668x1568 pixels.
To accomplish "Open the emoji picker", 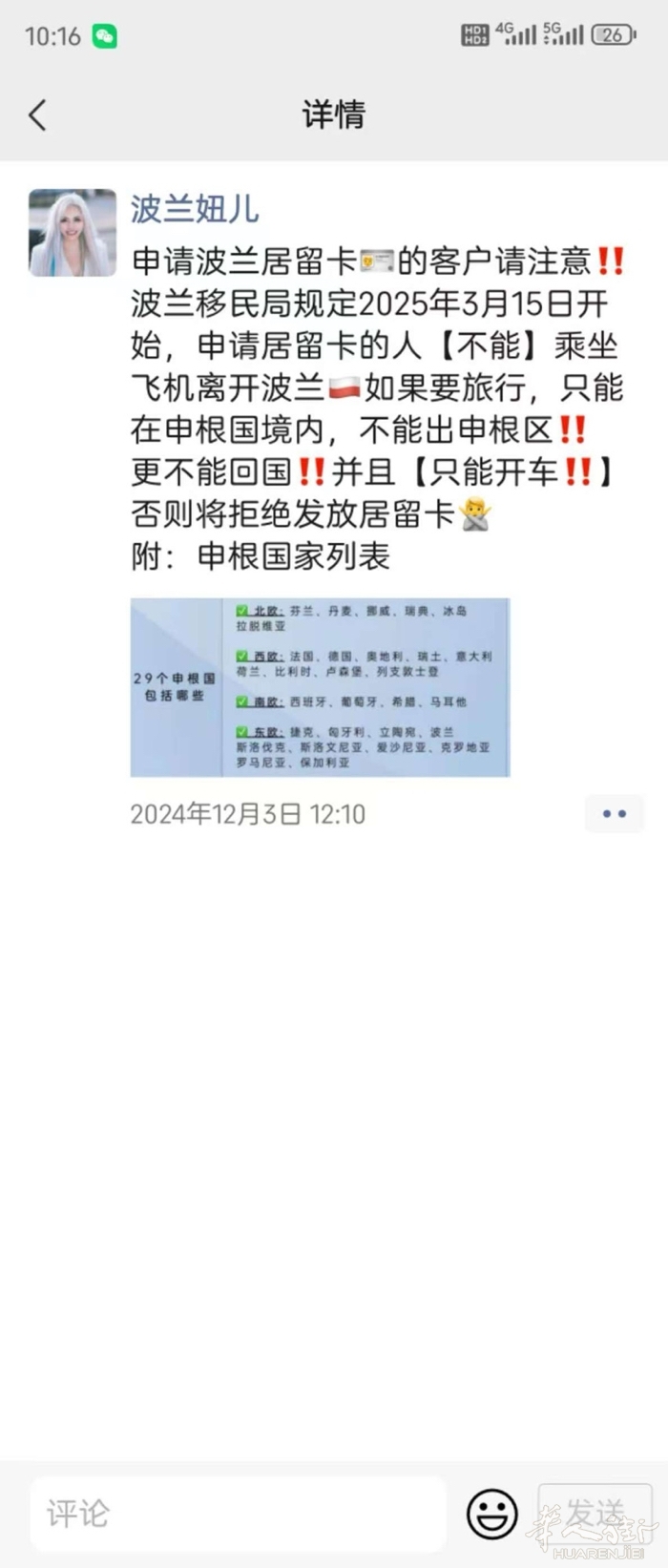I will tap(491, 1514).
